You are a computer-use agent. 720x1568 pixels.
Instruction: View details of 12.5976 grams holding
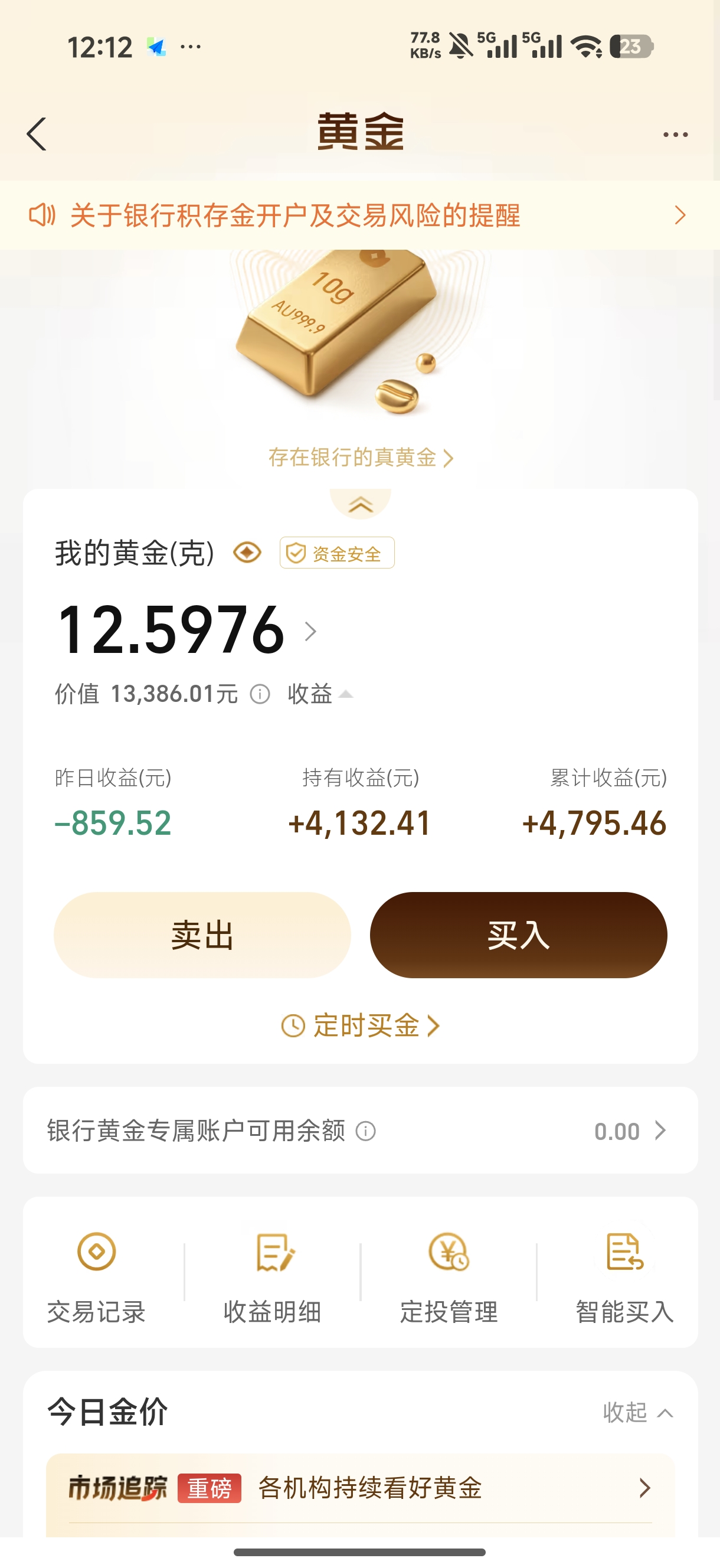pos(310,631)
